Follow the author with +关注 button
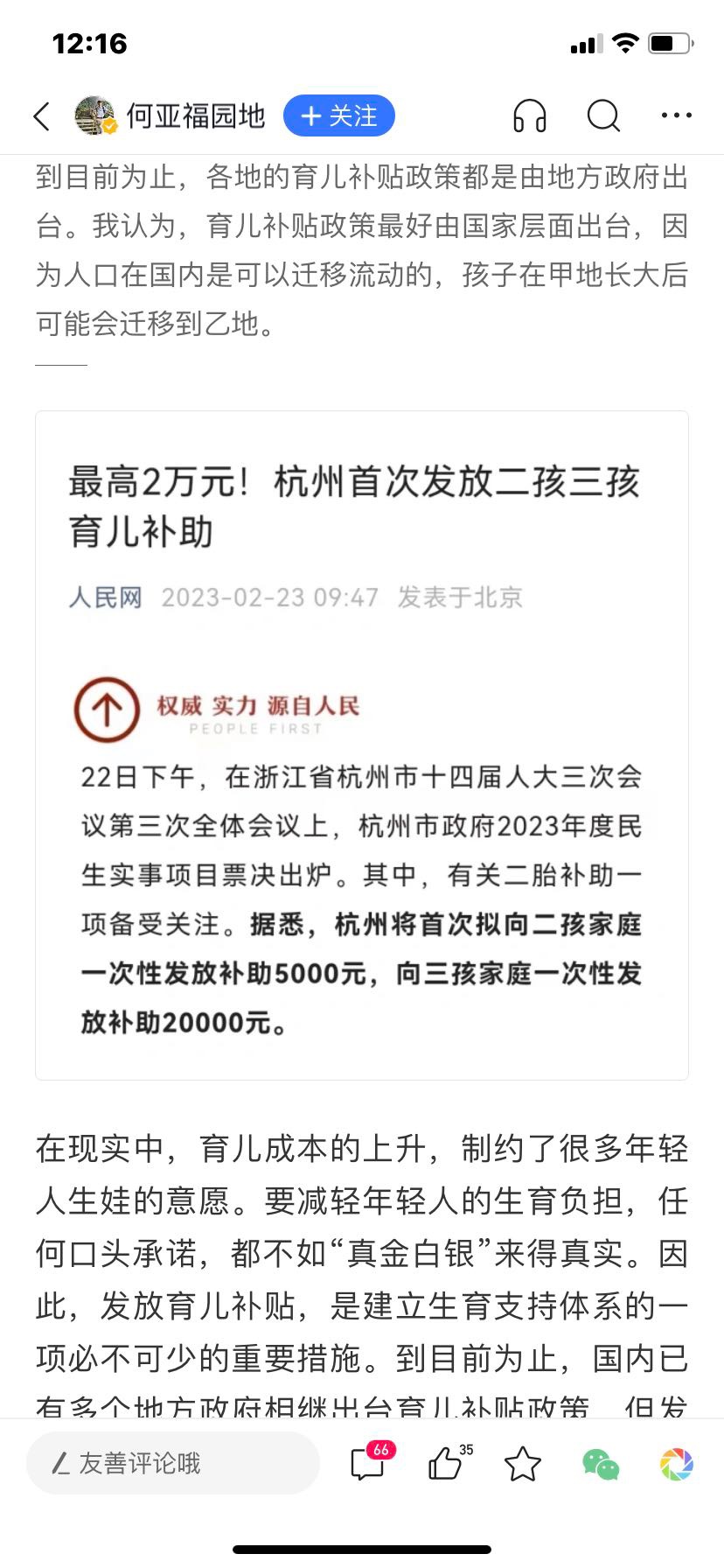 tap(339, 115)
